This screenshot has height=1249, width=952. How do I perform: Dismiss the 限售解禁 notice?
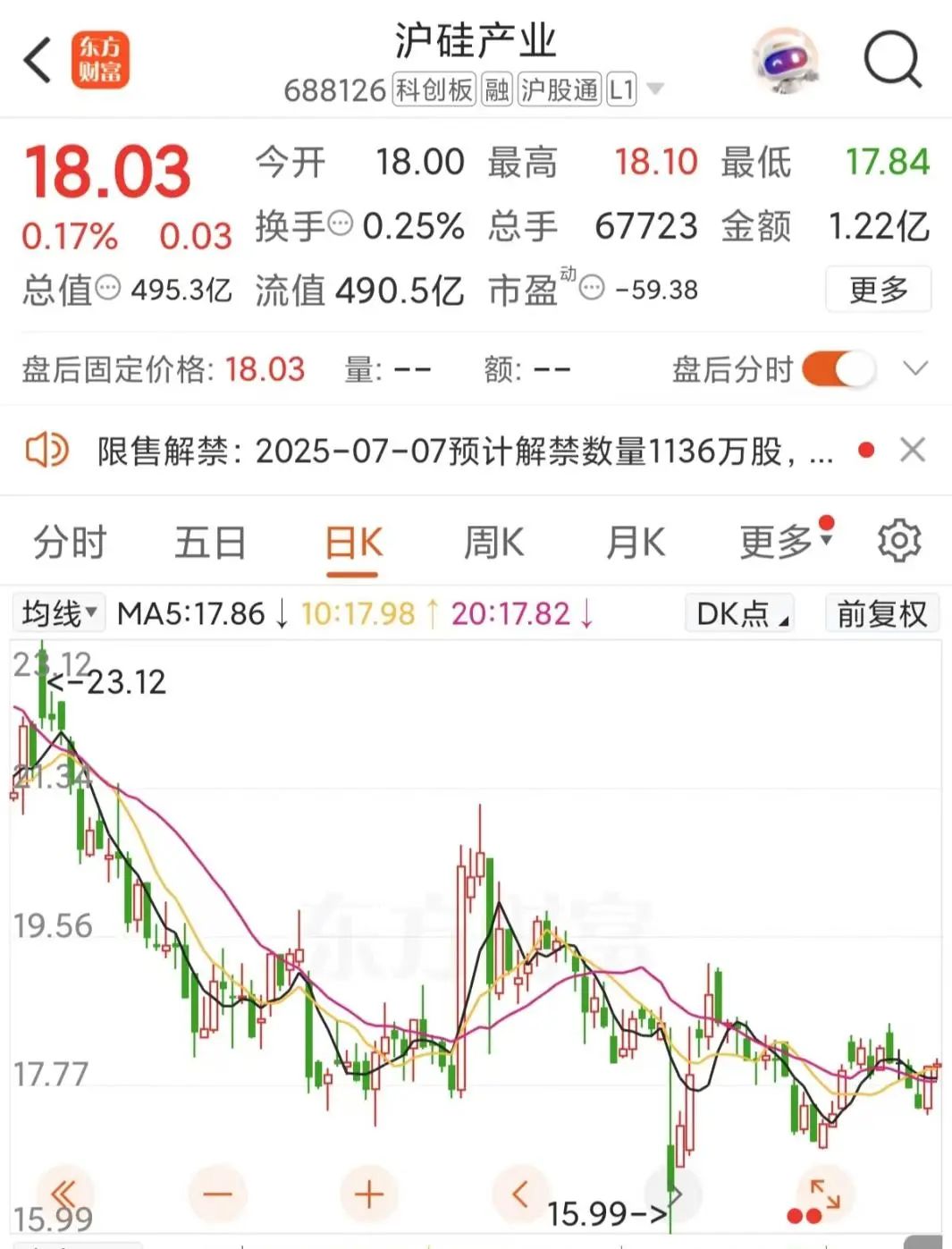tap(913, 450)
